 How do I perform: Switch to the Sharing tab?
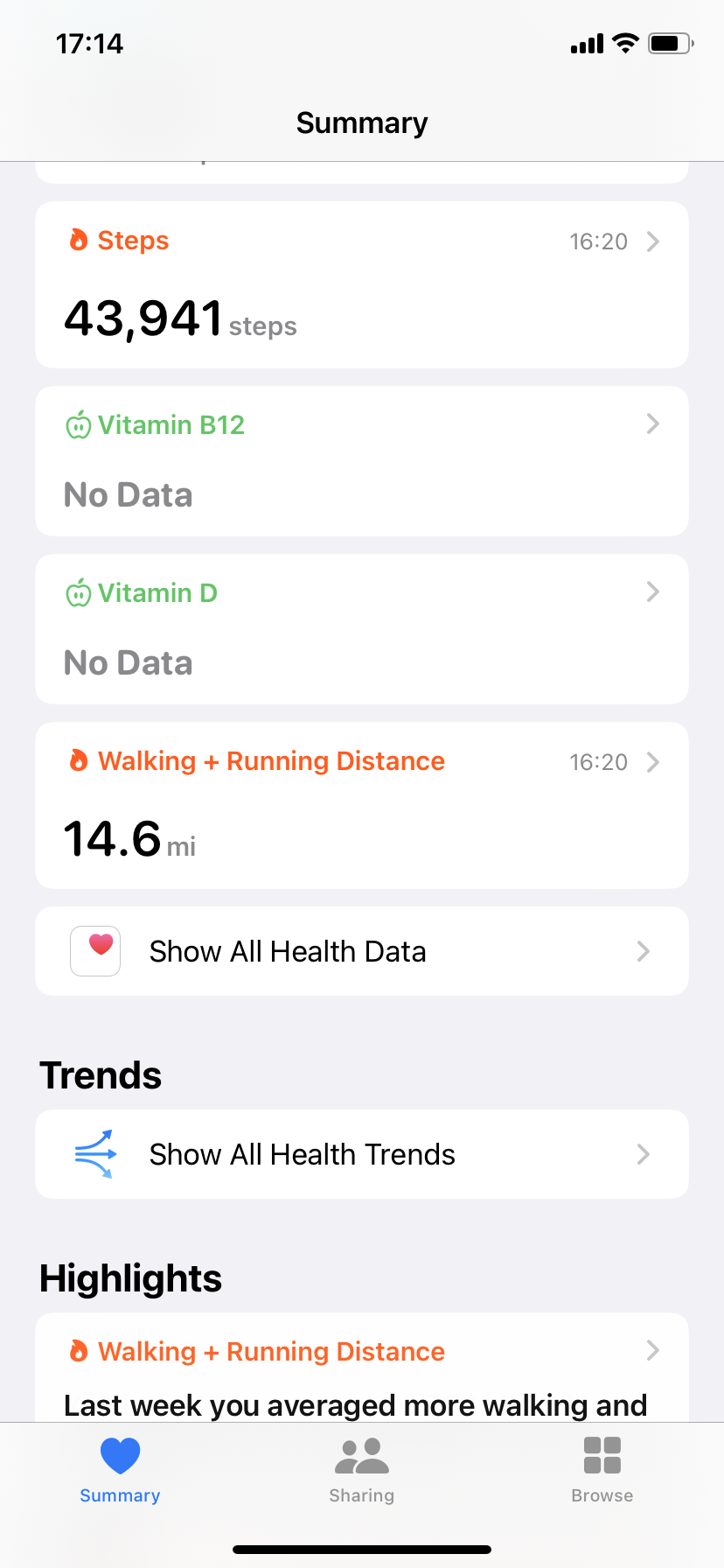[362, 1471]
